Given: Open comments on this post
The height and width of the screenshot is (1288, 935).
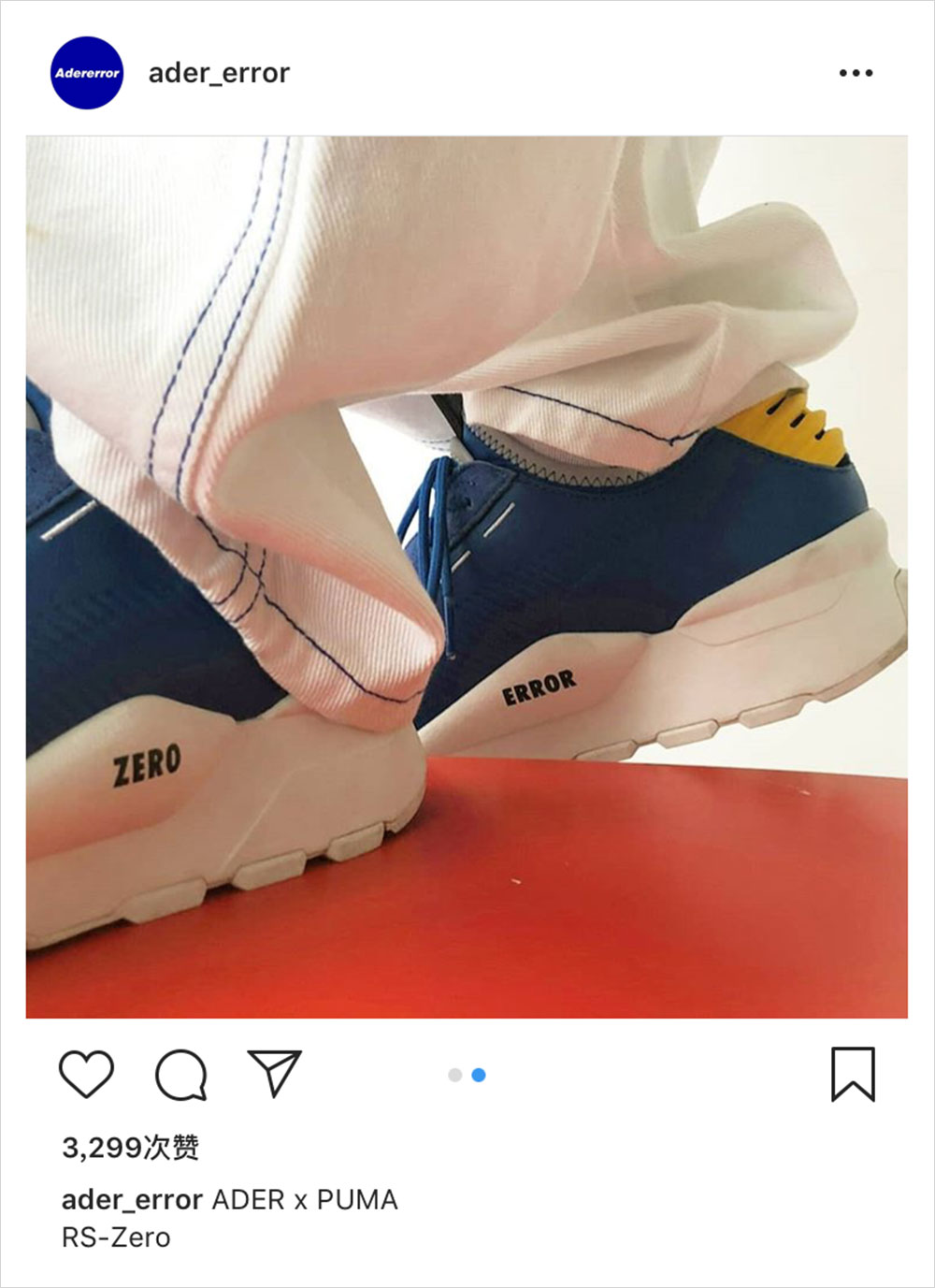Looking at the screenshot, I should coord(180,1075).
